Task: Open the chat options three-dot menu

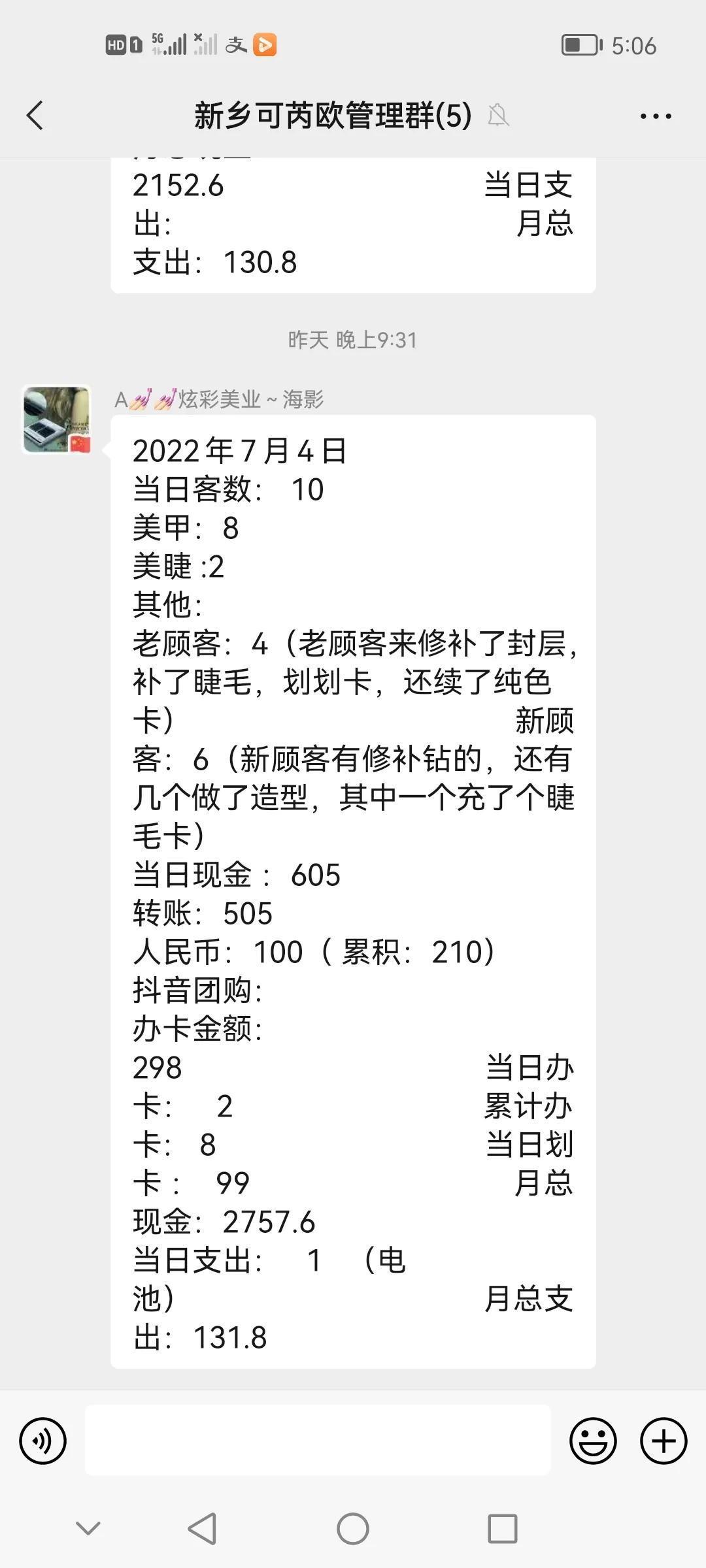Action: (655, 116)
